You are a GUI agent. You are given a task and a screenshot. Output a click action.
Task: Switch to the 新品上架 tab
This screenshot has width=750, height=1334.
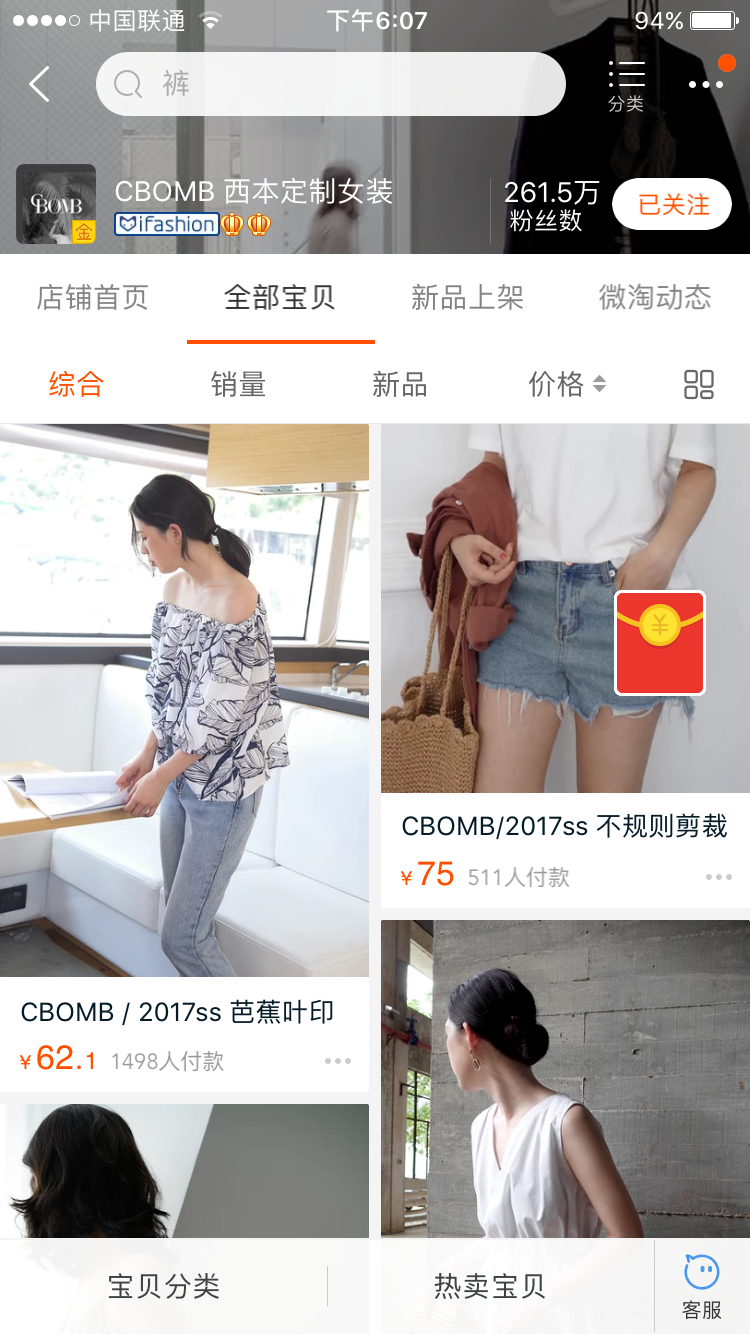[467, 297]
